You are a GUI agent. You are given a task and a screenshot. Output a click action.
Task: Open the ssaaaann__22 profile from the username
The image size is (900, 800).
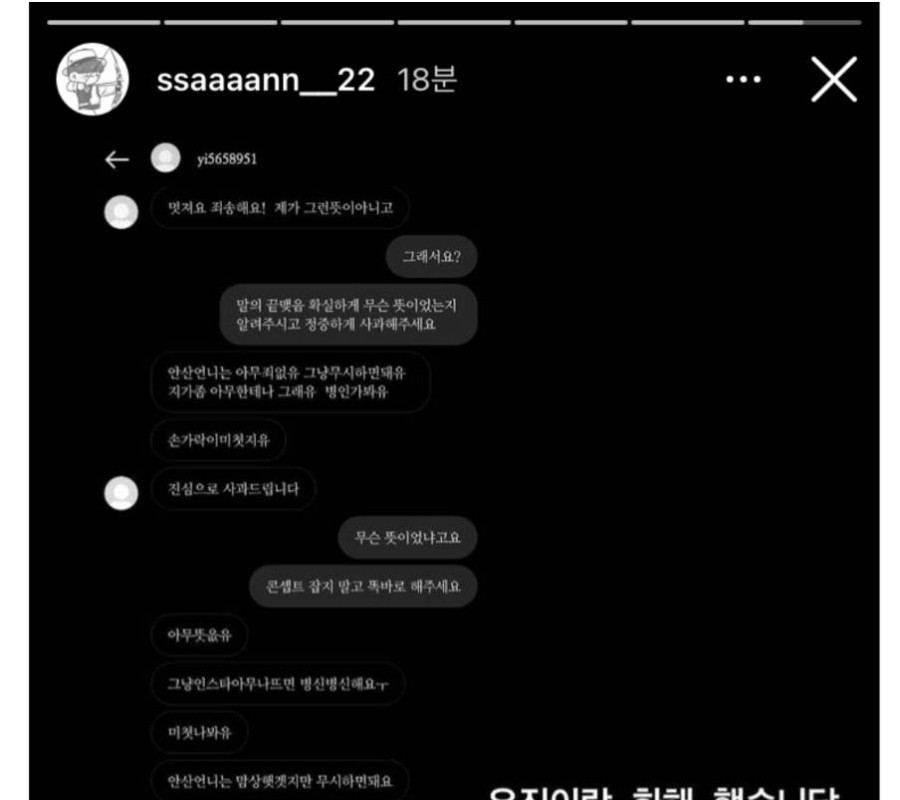pos(266,80)
